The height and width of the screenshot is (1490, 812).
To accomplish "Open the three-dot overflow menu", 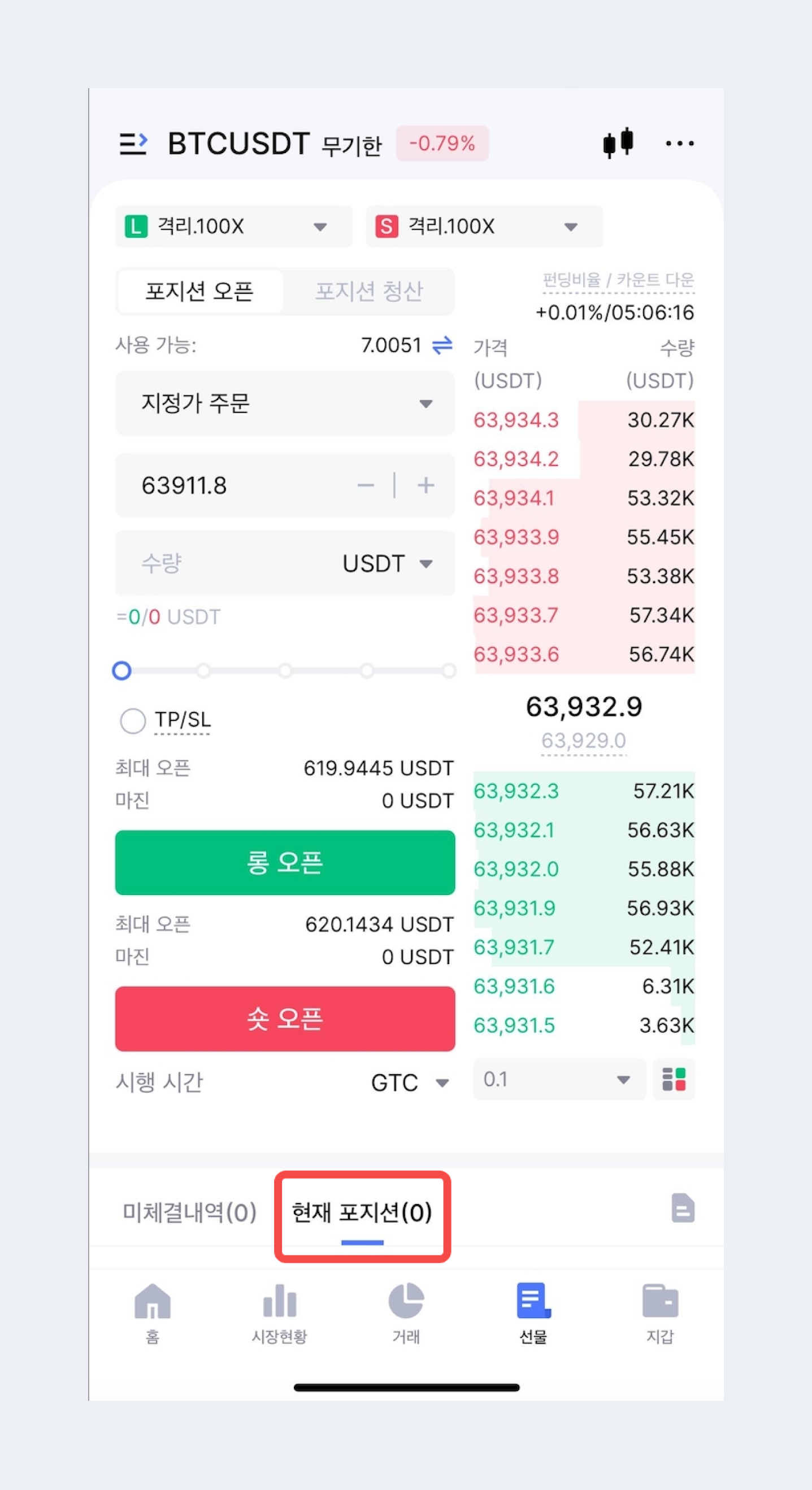I will [680, 143].
